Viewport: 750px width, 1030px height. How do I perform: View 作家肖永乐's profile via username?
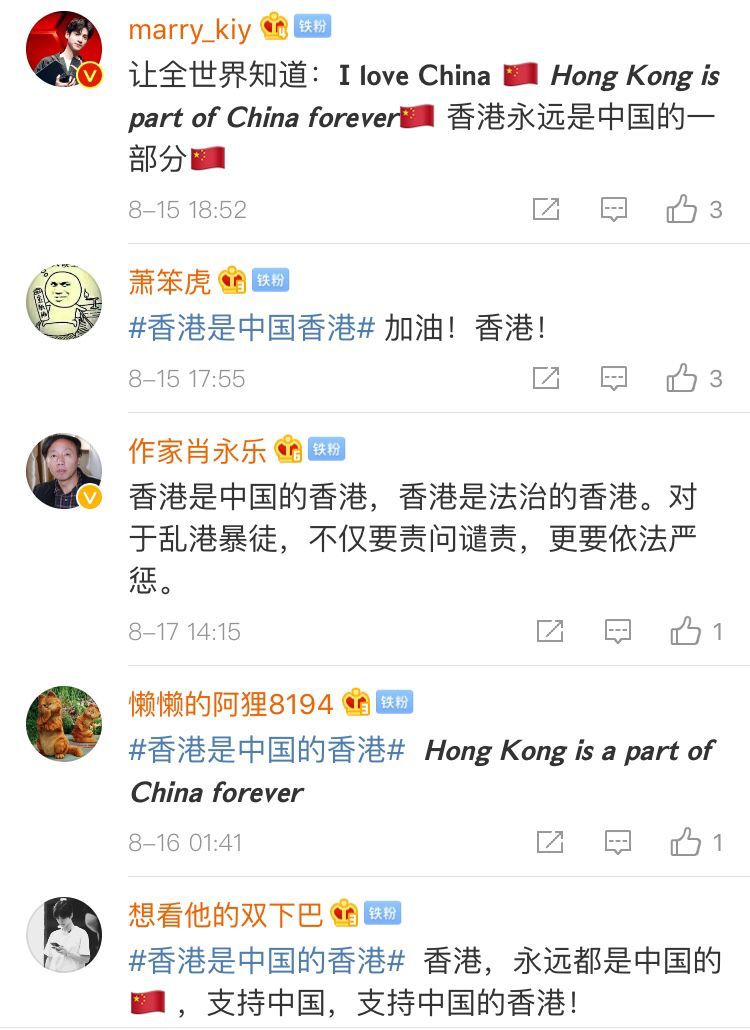point(198,451)
